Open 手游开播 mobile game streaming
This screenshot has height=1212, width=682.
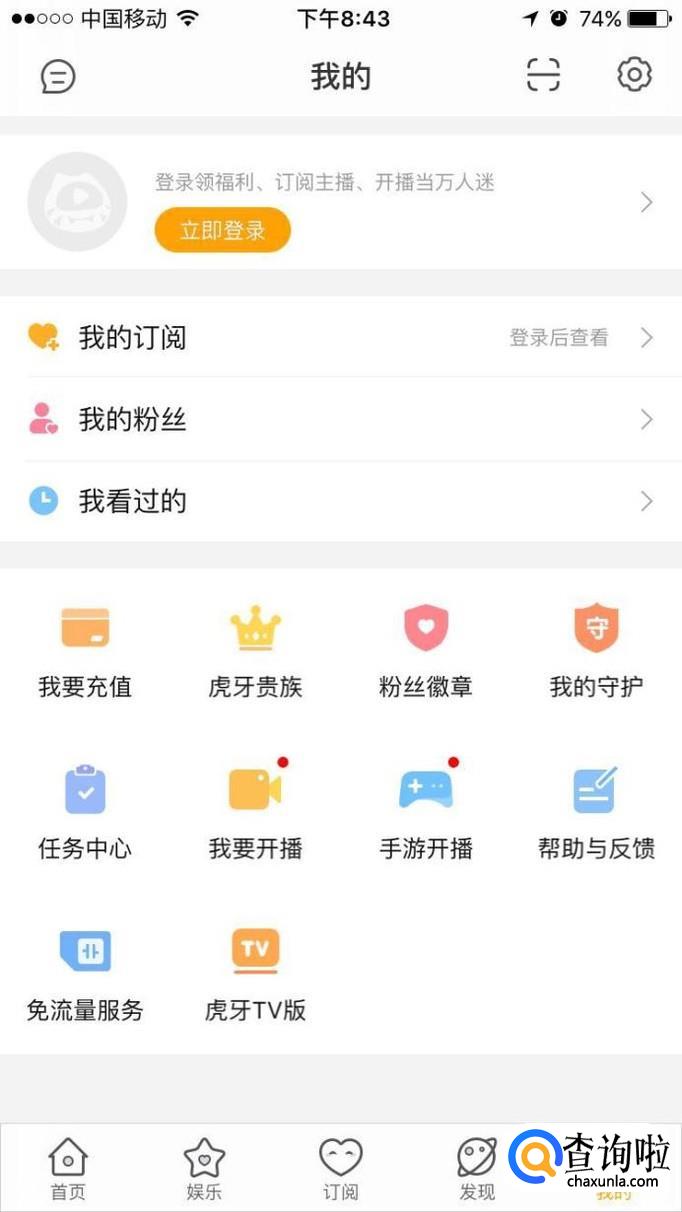[x=426, y=812]
